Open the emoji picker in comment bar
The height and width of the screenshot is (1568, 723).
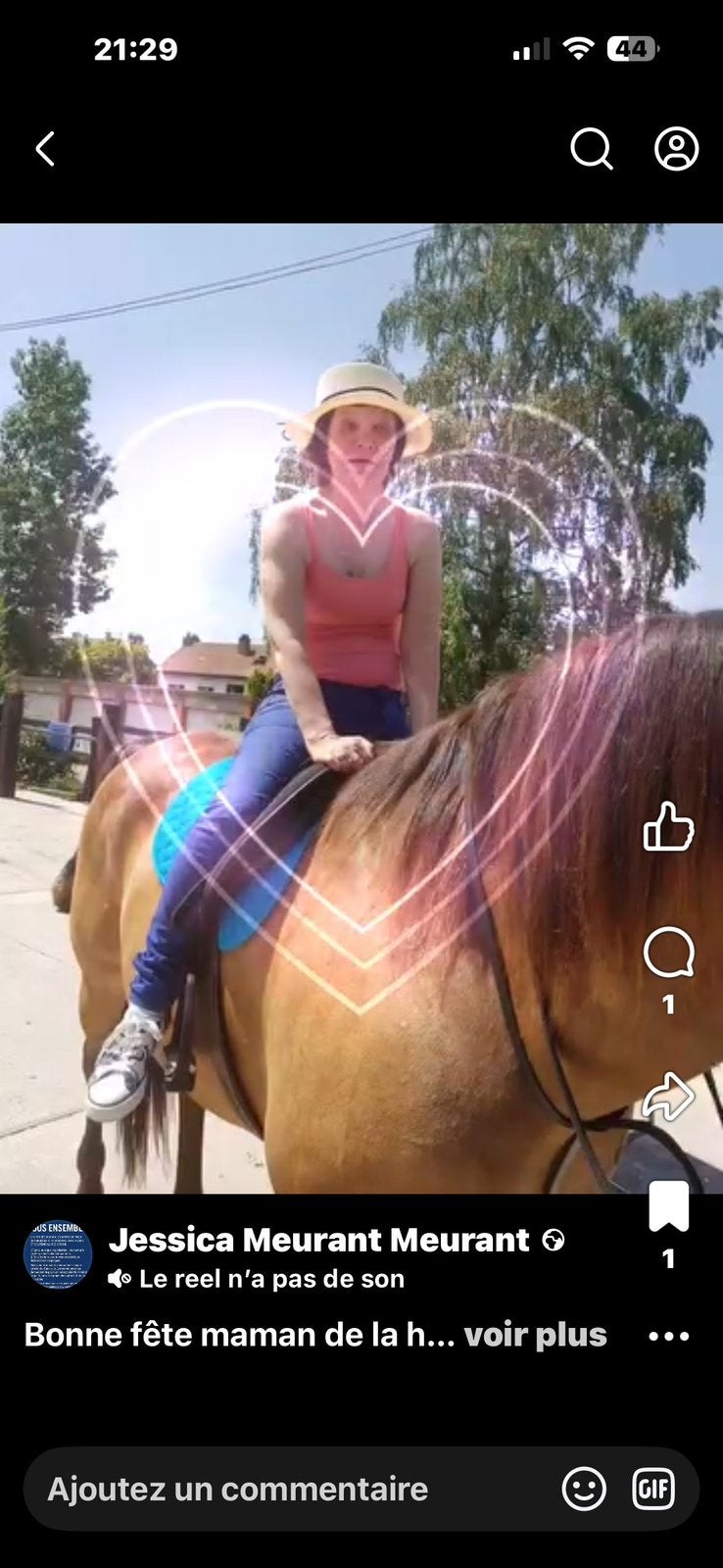point(584,1489)
